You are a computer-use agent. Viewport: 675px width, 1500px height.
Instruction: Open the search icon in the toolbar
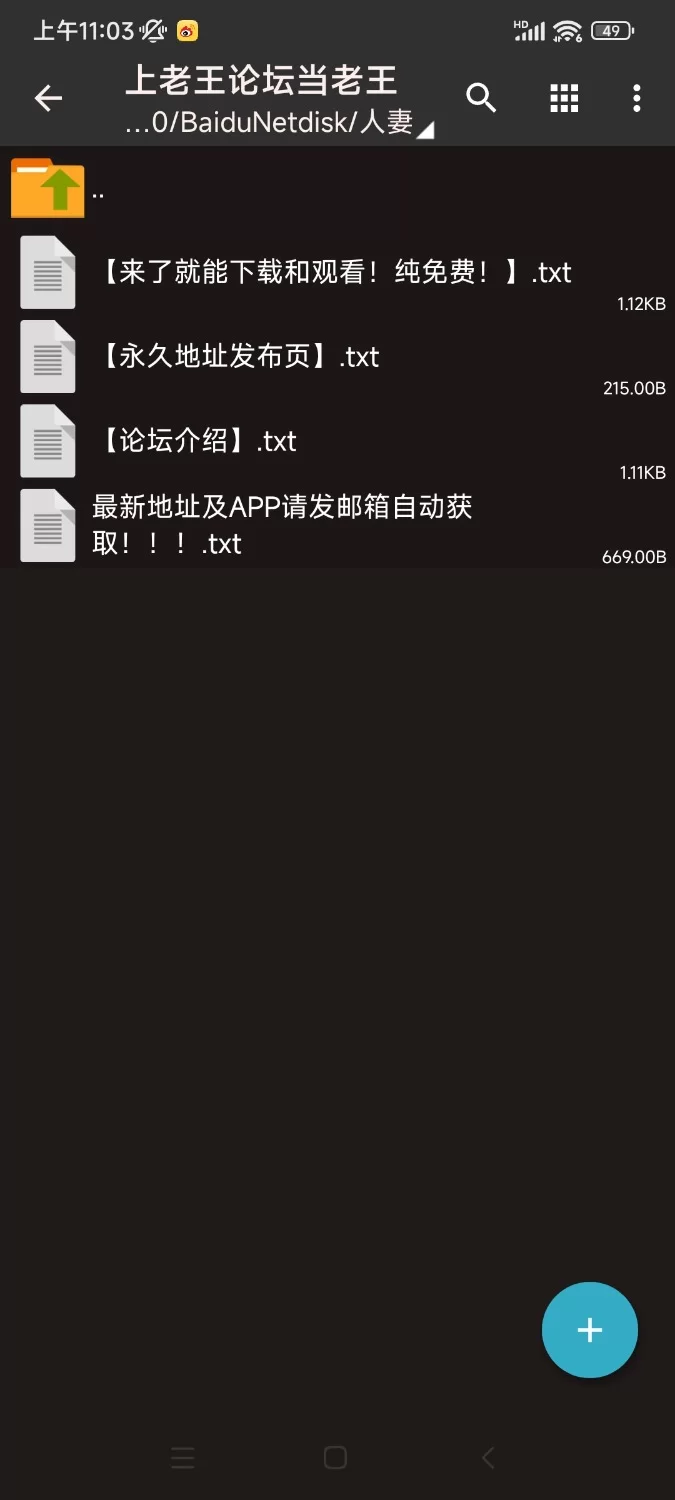point(481,98)
